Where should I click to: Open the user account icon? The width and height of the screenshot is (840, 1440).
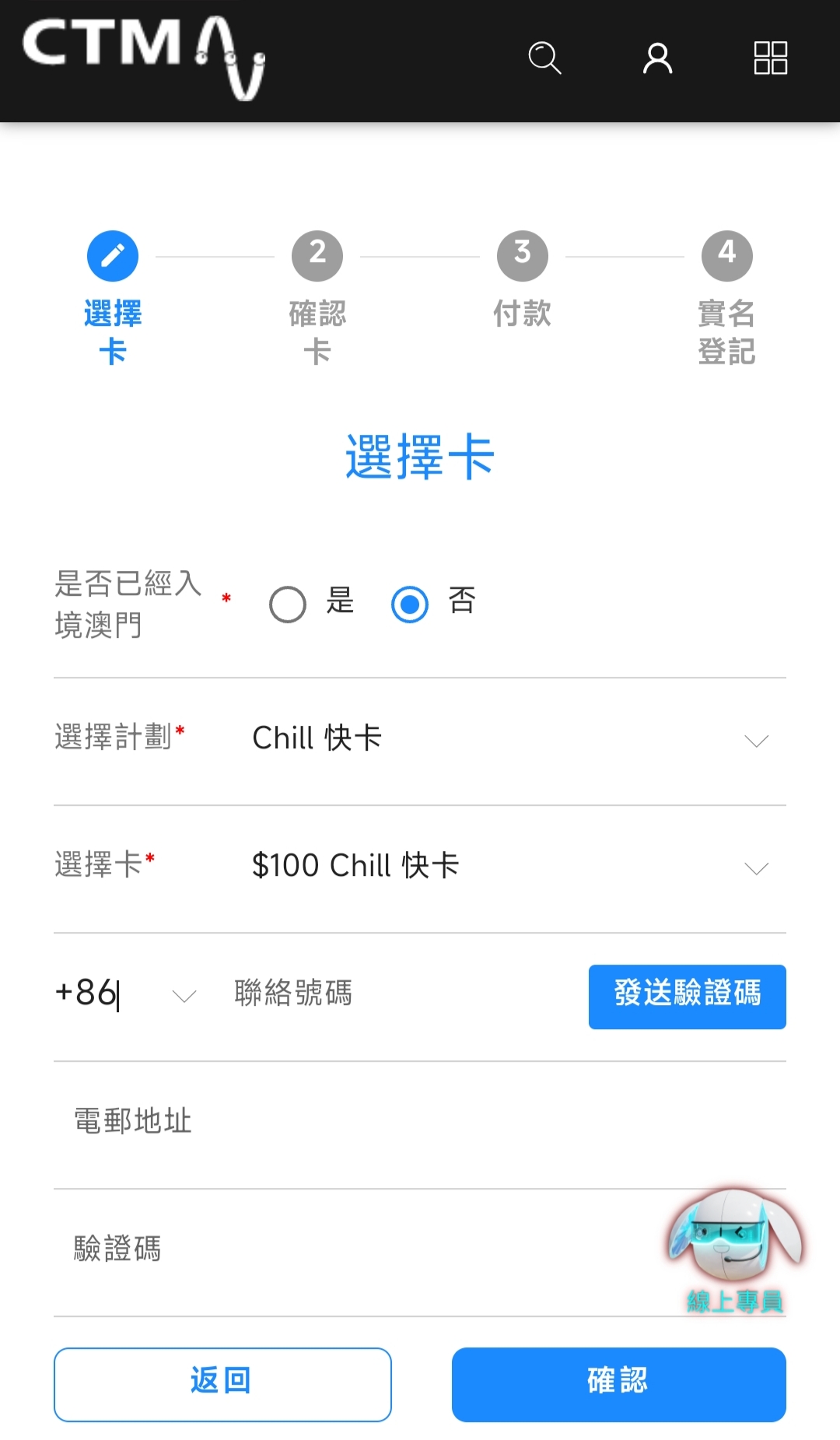tap(657, 58)
